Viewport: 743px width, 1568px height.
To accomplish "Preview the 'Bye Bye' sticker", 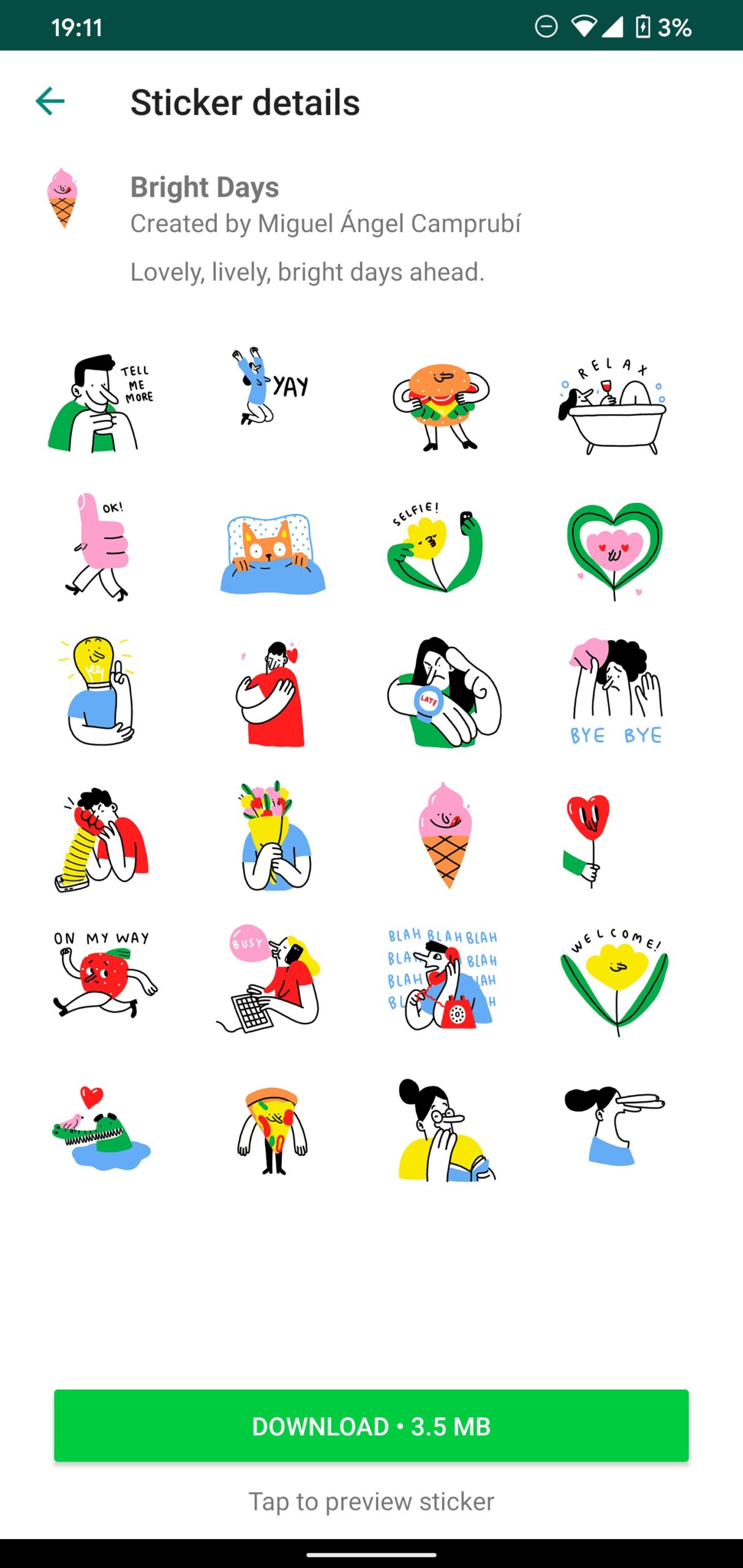I will 616,691.
